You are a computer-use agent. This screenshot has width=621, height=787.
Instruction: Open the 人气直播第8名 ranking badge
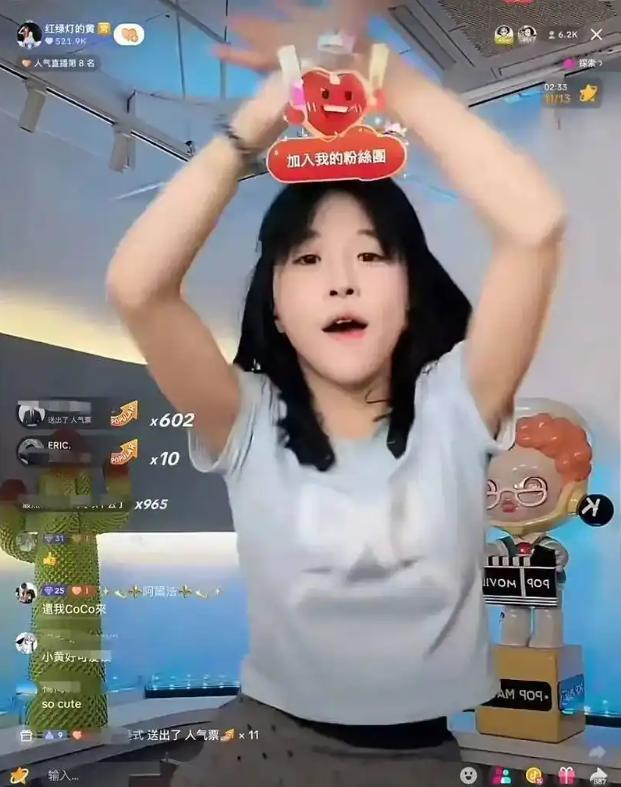(60, 63)
